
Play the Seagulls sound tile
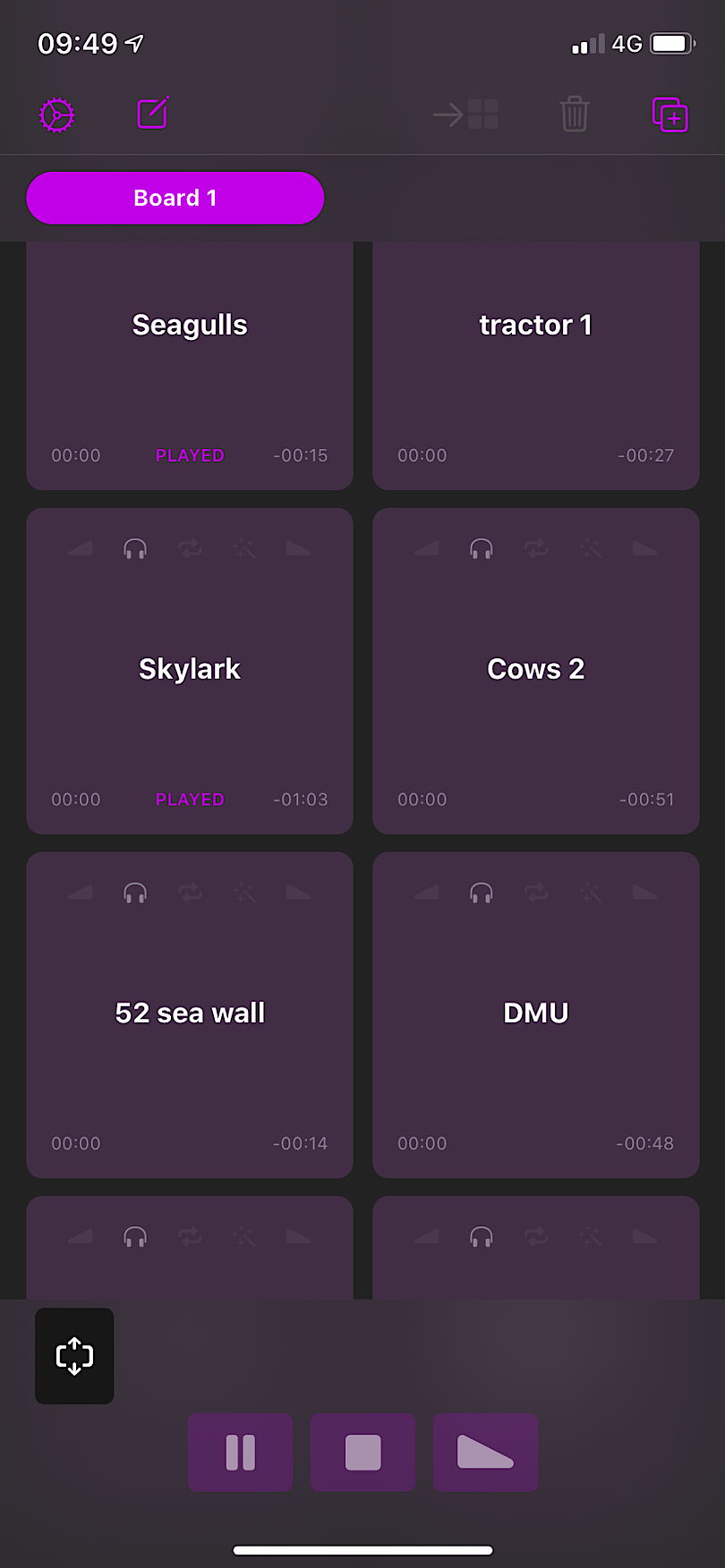(x=190, y=365)
